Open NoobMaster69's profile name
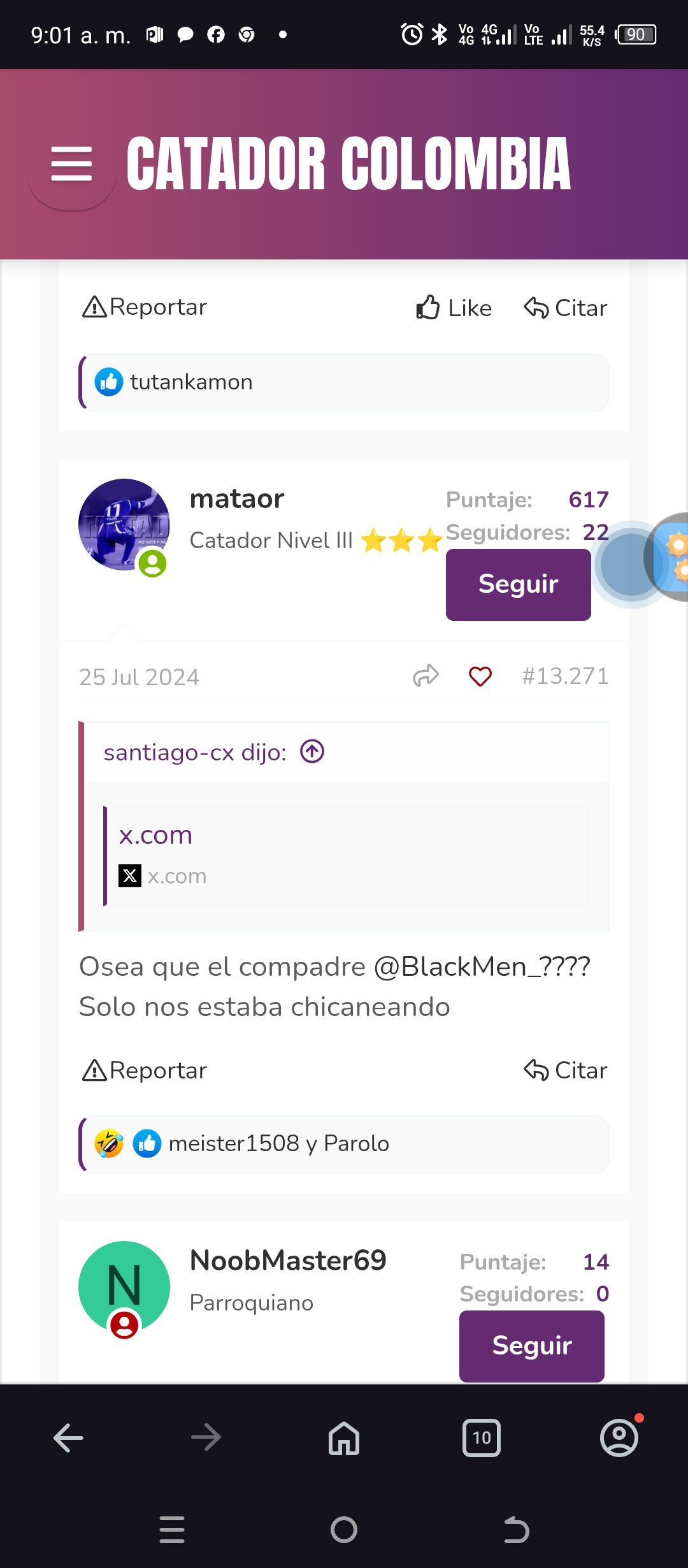 coord(288,1260)
